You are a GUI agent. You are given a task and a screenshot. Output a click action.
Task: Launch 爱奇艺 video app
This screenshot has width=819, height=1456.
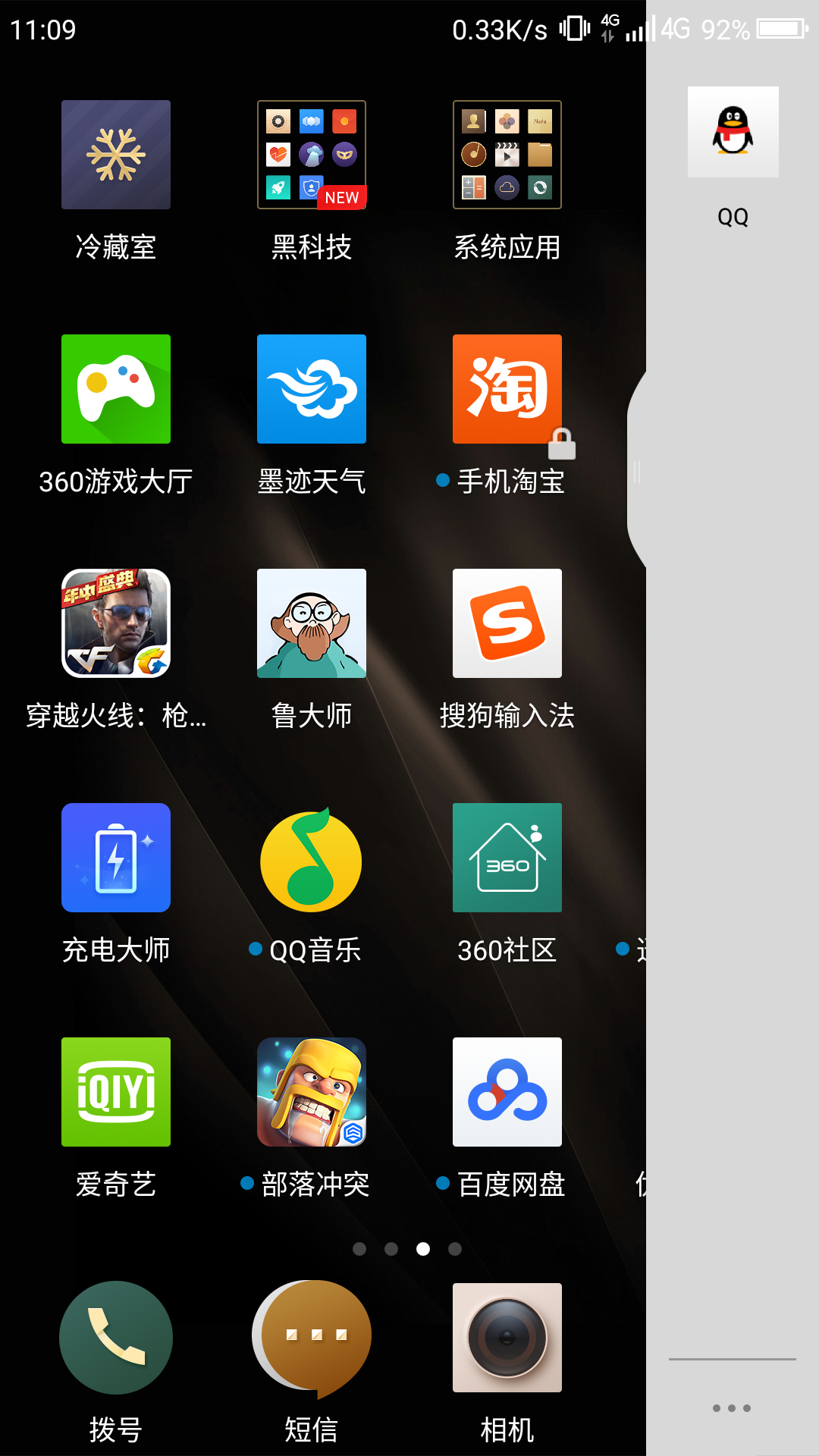(x=115, y=1092)
